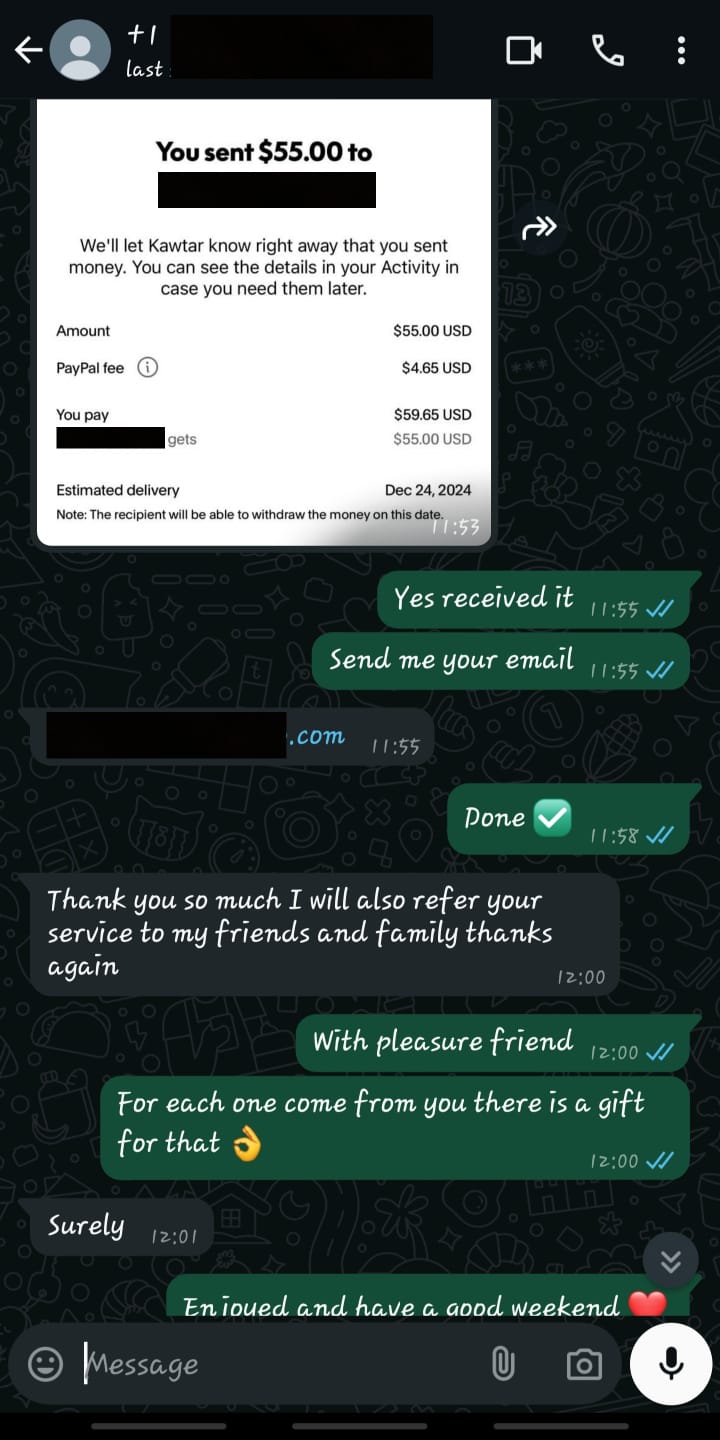Jump to the latest messages
Viewport: 720px width, 1440px height.
tap(670, 1261)
